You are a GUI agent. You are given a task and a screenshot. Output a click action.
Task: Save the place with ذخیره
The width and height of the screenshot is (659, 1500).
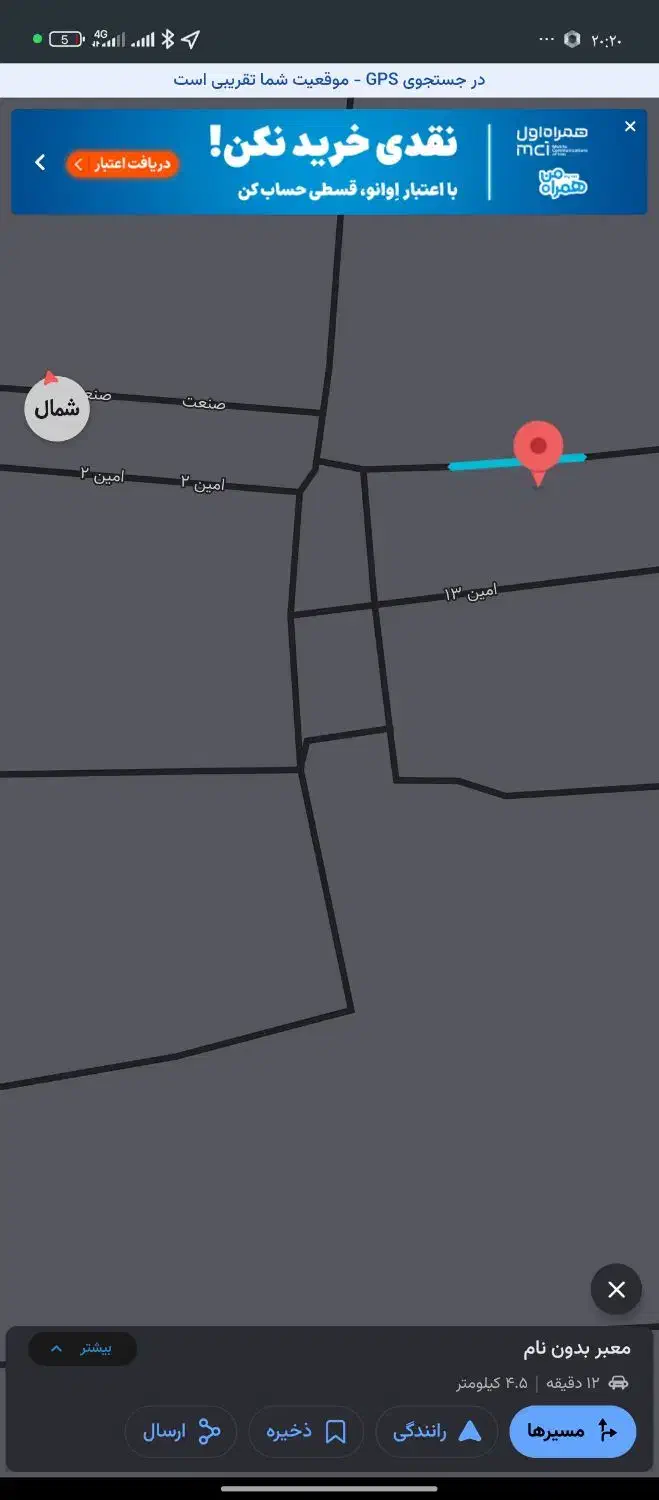(306, 1431)
